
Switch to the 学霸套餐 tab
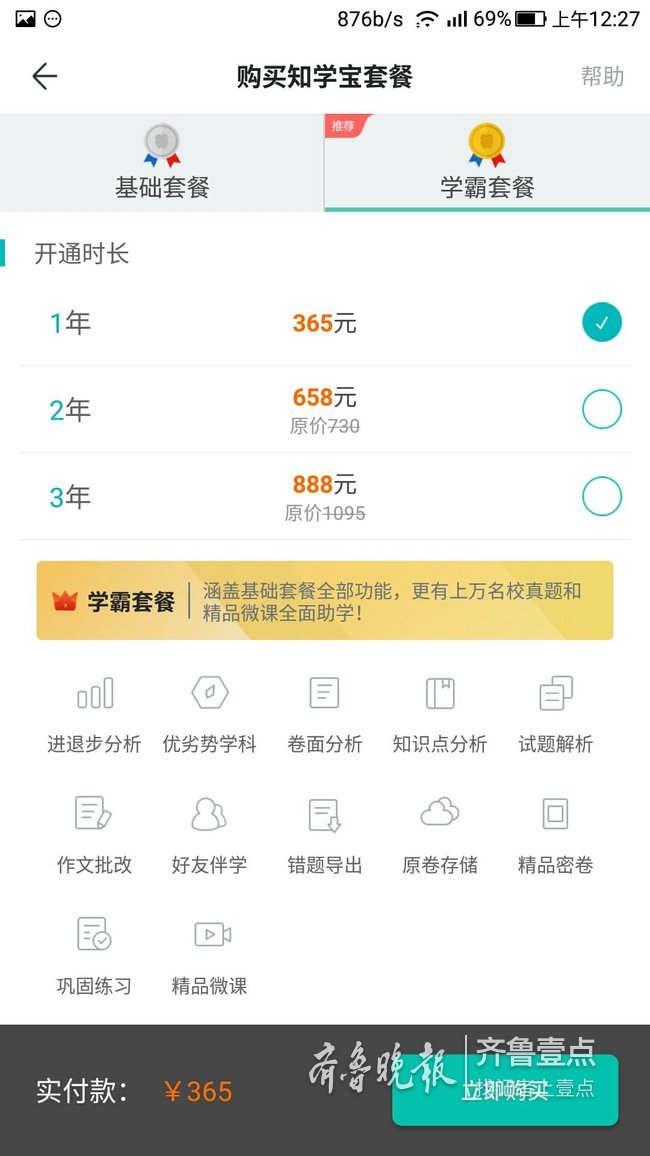point(487,163)
